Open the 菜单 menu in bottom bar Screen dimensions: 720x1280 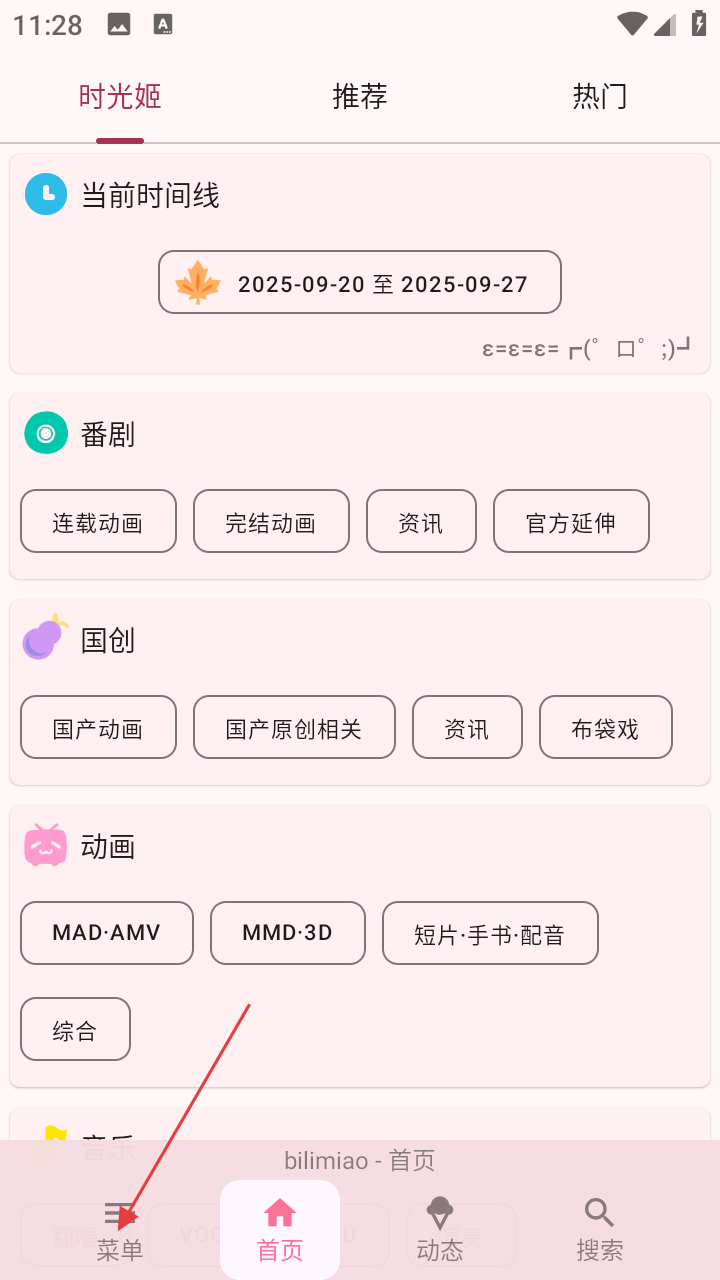120,1230
